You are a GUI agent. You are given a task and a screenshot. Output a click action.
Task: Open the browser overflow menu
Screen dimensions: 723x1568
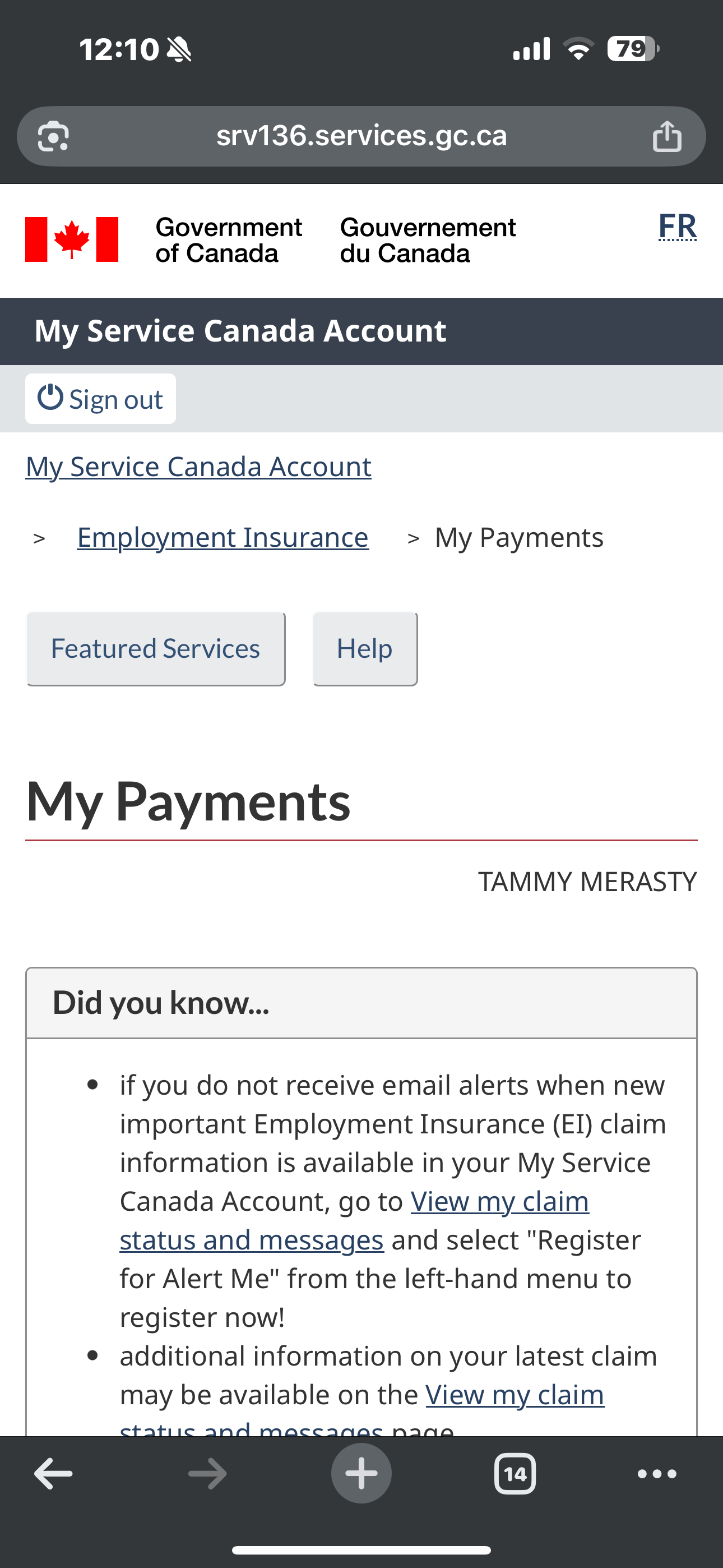pos(656,1474)
